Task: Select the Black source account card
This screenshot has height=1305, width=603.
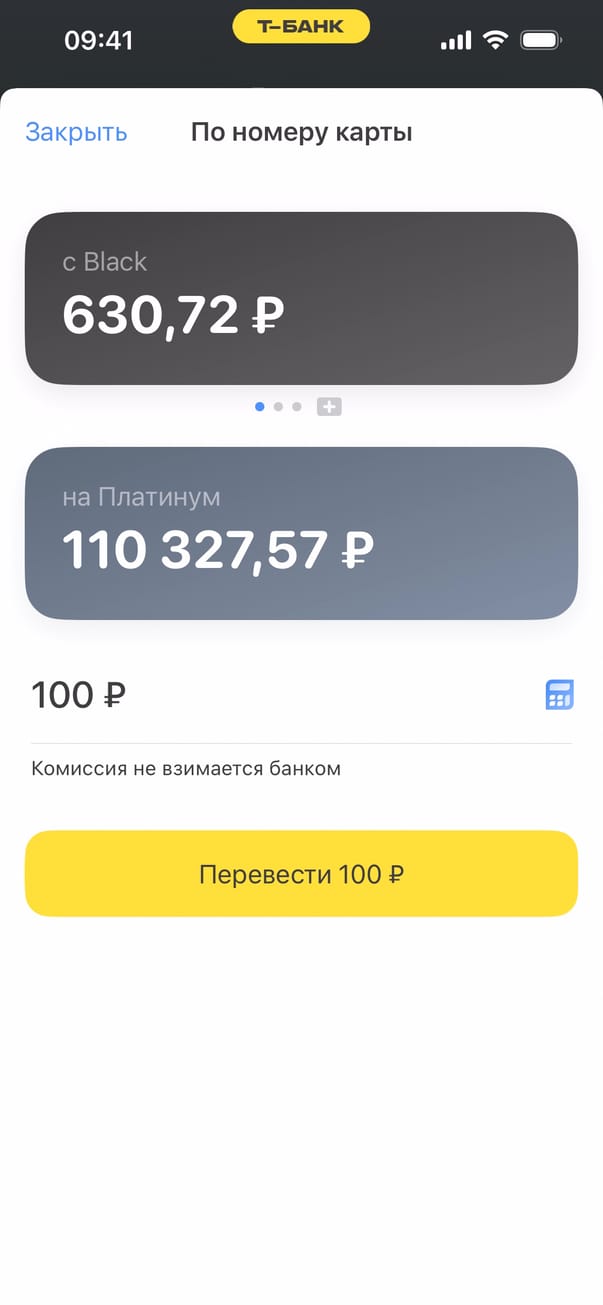Action: pyautogui.click(x=301, y=298)
